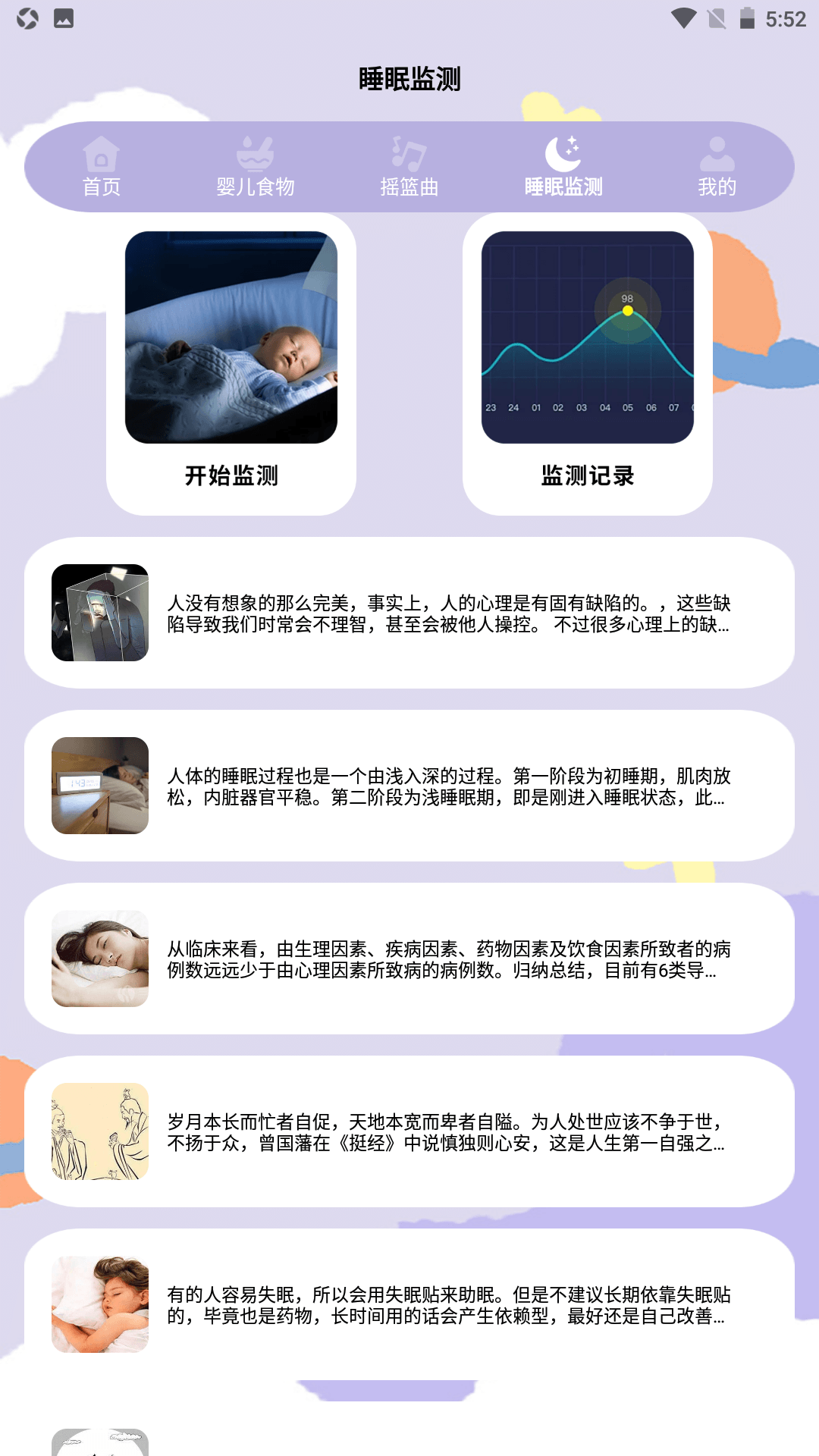Open the 监测记录 card
819x1456 pixels.
tap(588, 364)
